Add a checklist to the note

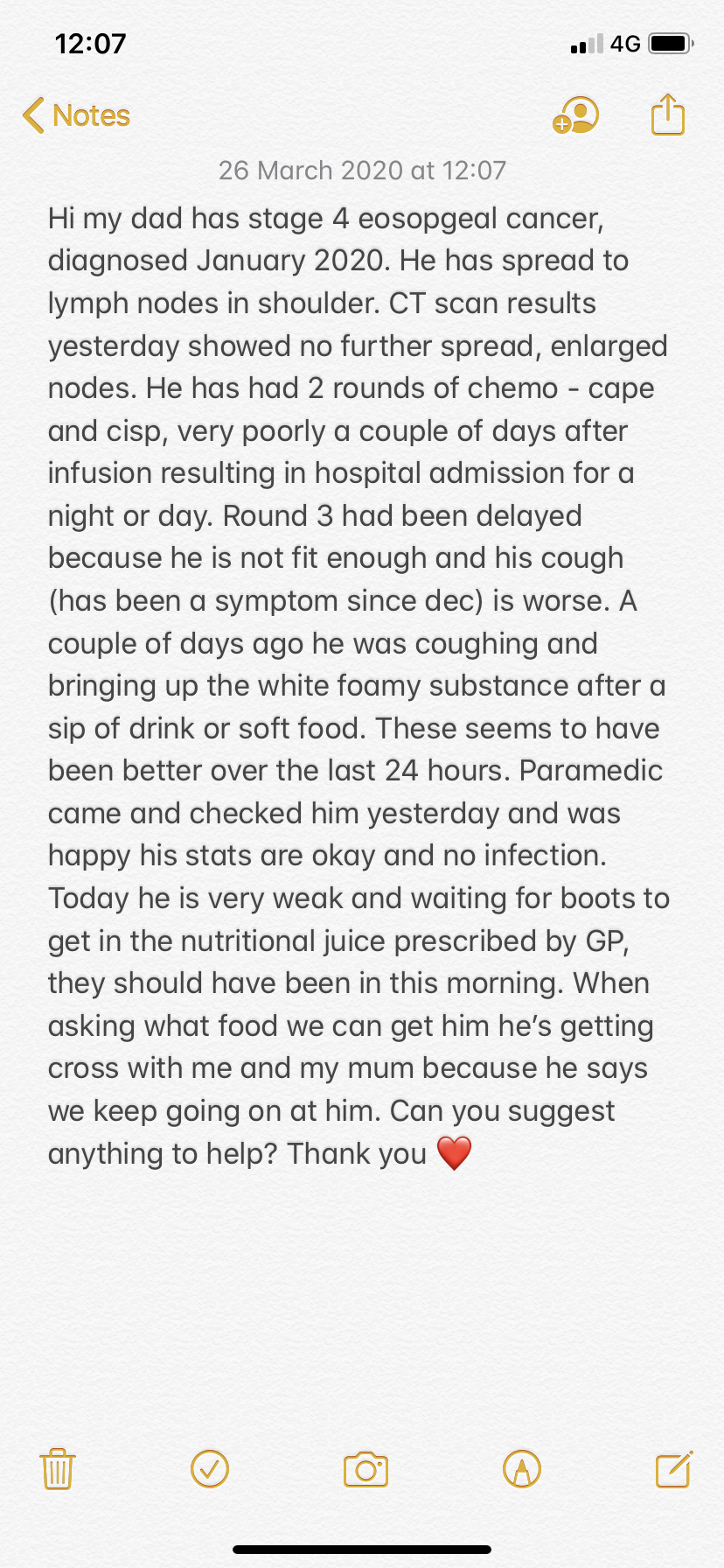coord(210,1468)
